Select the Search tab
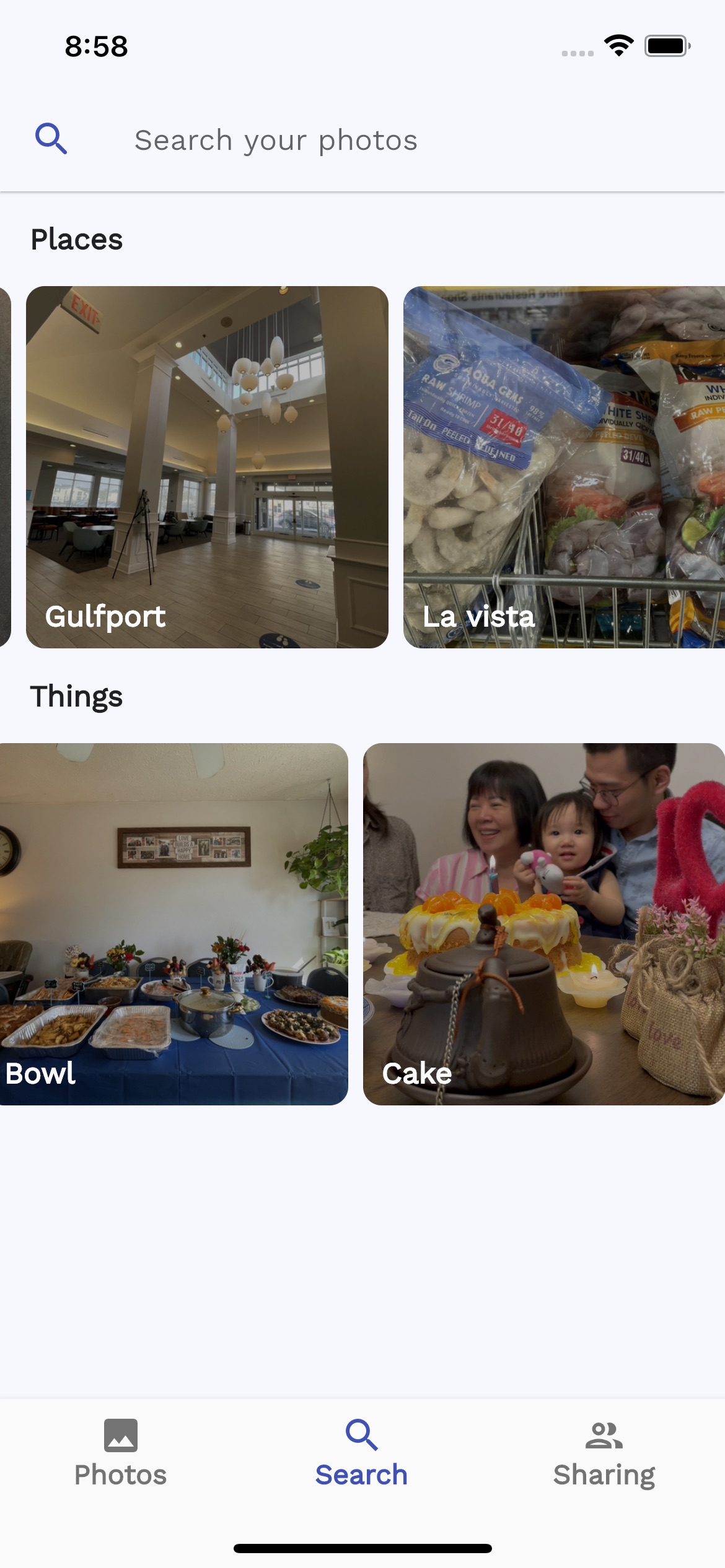The image size is (725, 1568). click(x=362, y=1453)
